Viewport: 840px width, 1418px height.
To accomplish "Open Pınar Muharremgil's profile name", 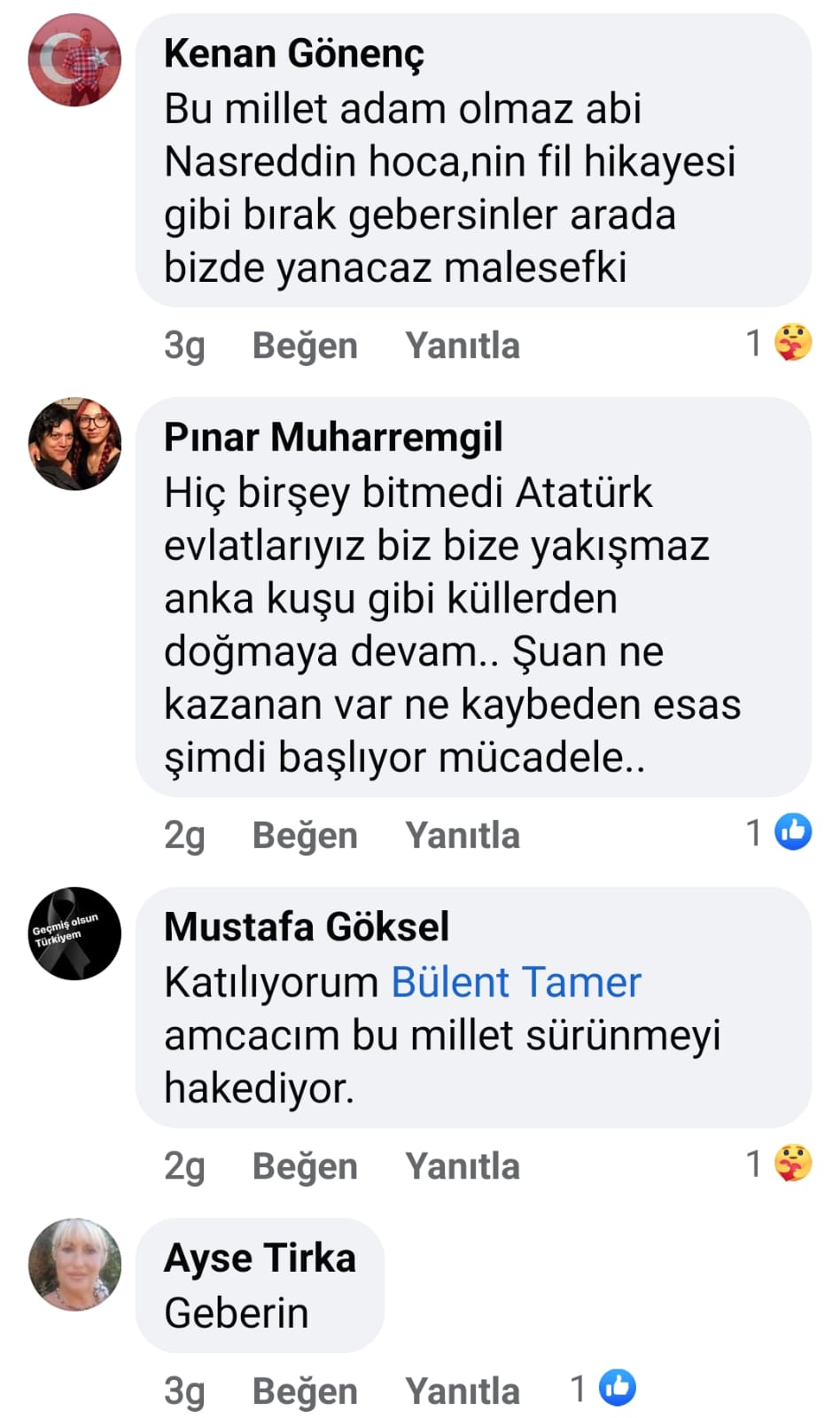I will pos(332,437).
